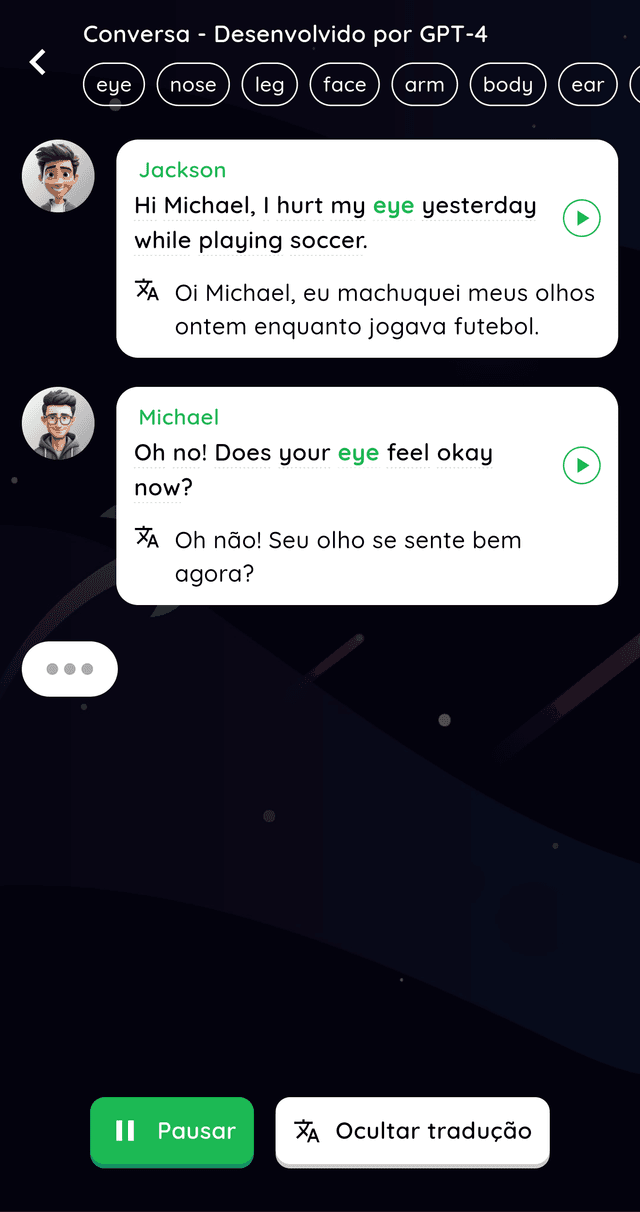Select the 'body' word chip
The width and height of the screenshot is (640, 1212).
coord(508,85)
